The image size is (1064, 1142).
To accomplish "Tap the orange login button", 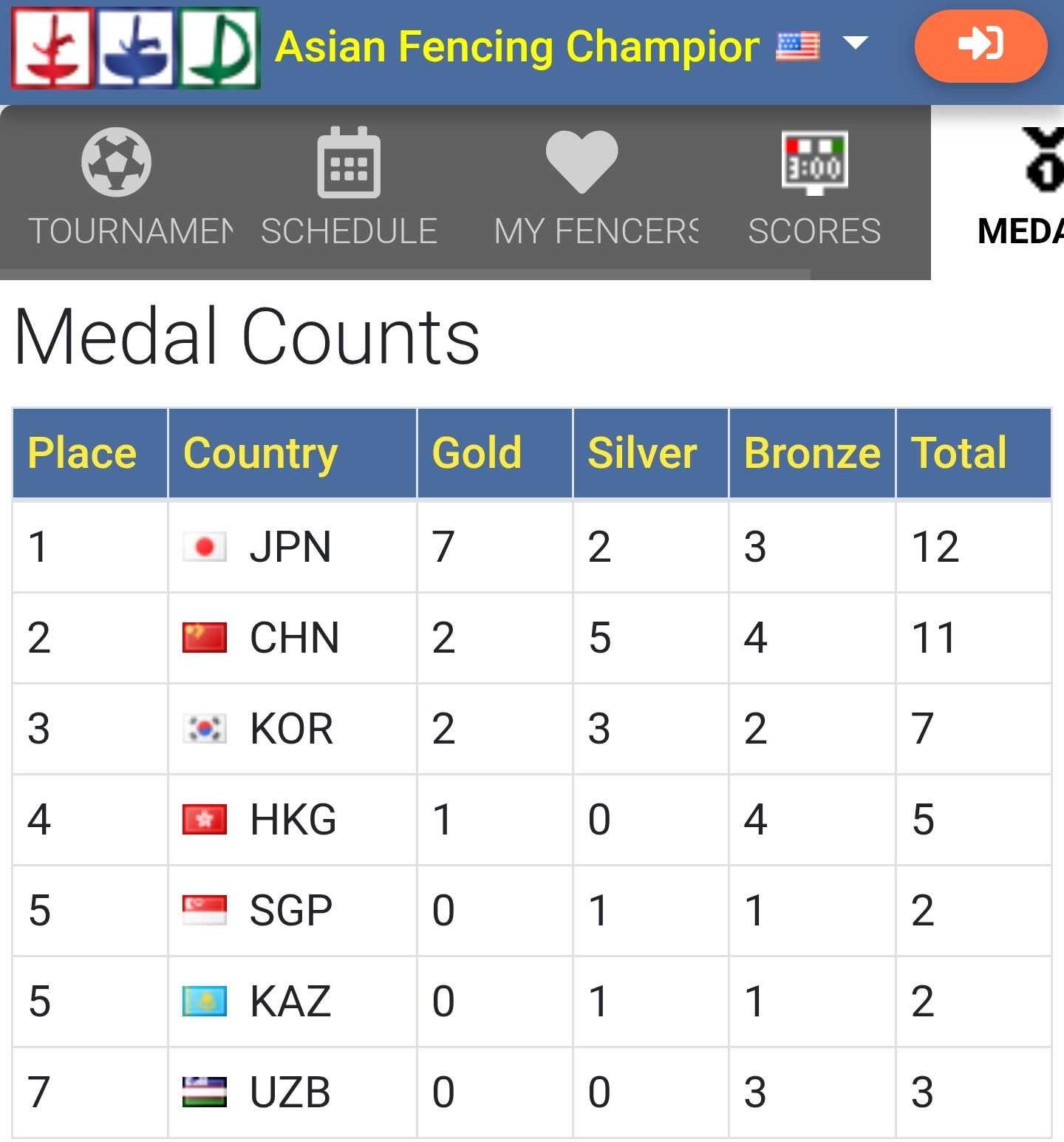I will [981, 45].
